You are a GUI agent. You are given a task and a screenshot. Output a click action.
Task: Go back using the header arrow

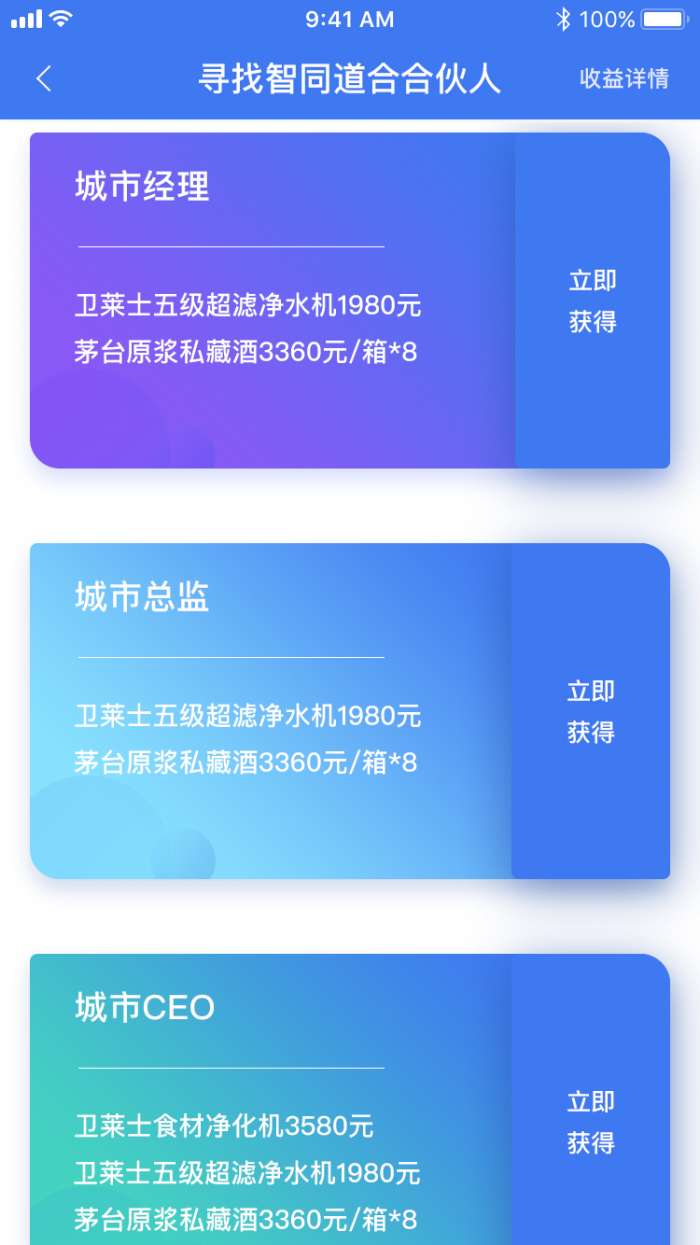[43, 79]
